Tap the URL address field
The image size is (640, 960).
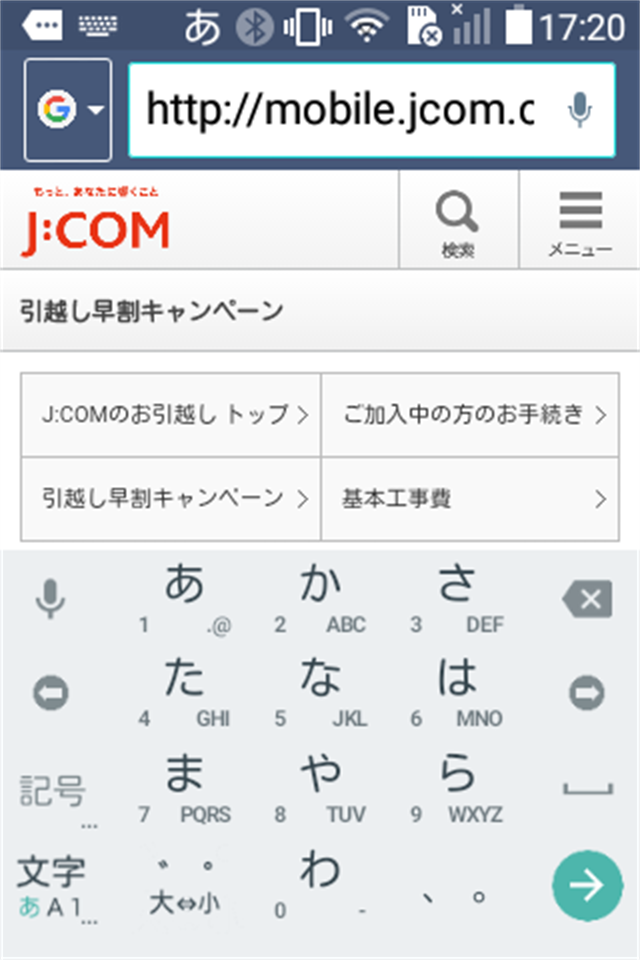coord(340,110)
